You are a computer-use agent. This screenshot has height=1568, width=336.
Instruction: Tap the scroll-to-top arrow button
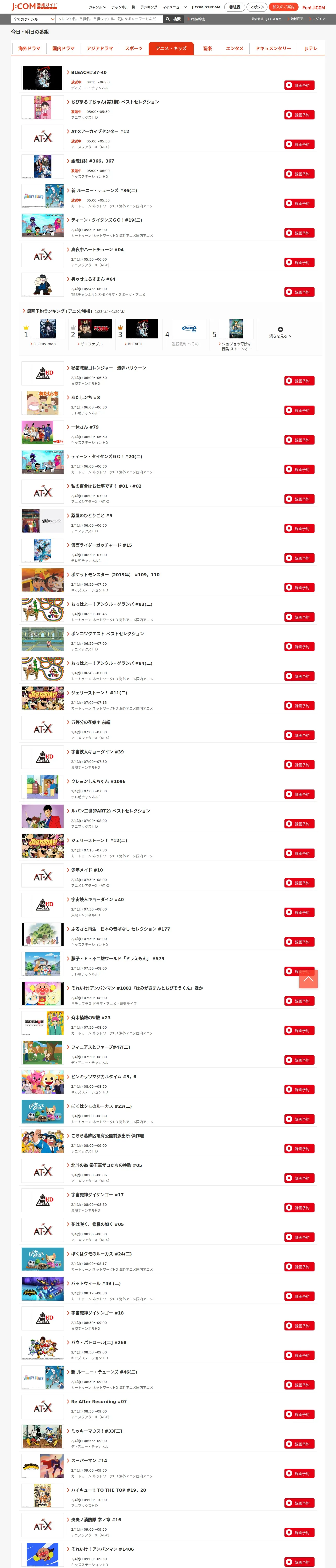[x=308, y=979]
